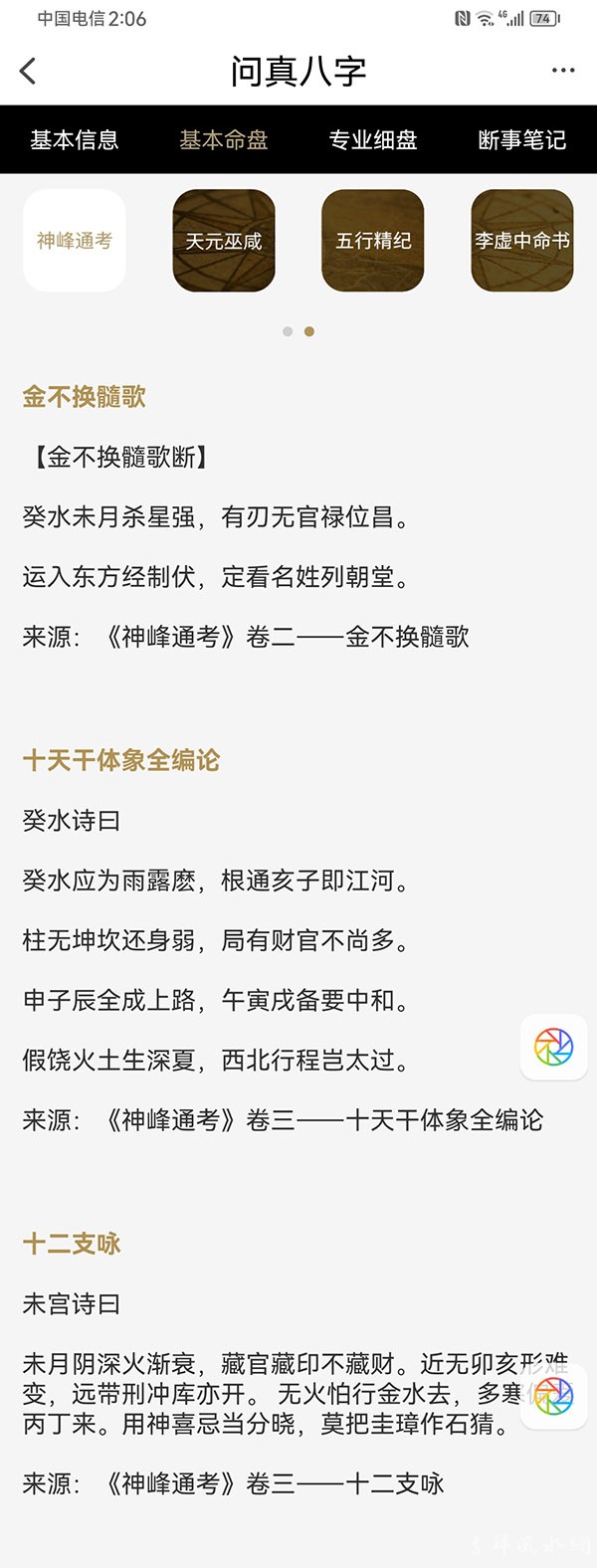Viewport: 597px width, 1568px height.
Task: Open the 李虚中命书 book tile
Action: click(522, 241)
